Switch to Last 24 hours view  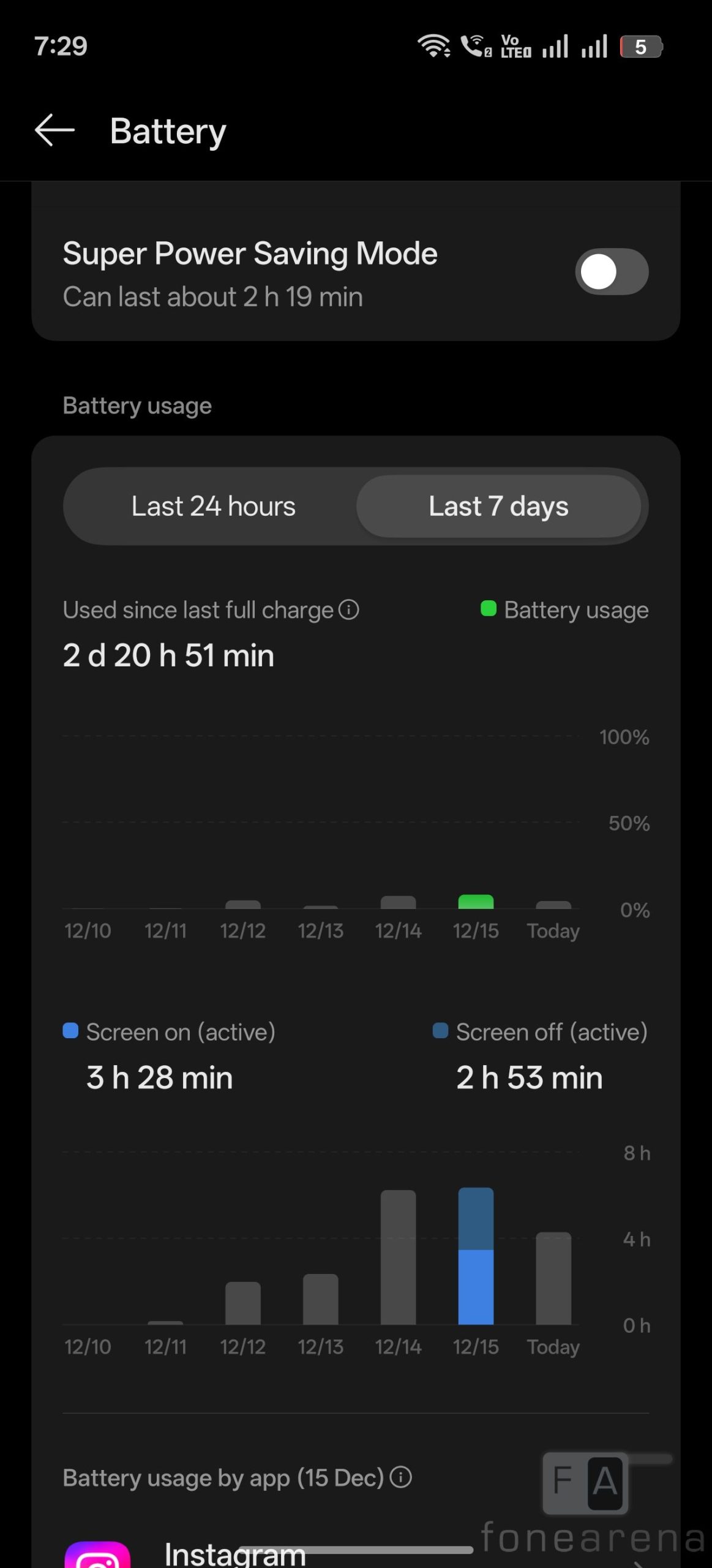pyautogui.click(x=213, y=507)
